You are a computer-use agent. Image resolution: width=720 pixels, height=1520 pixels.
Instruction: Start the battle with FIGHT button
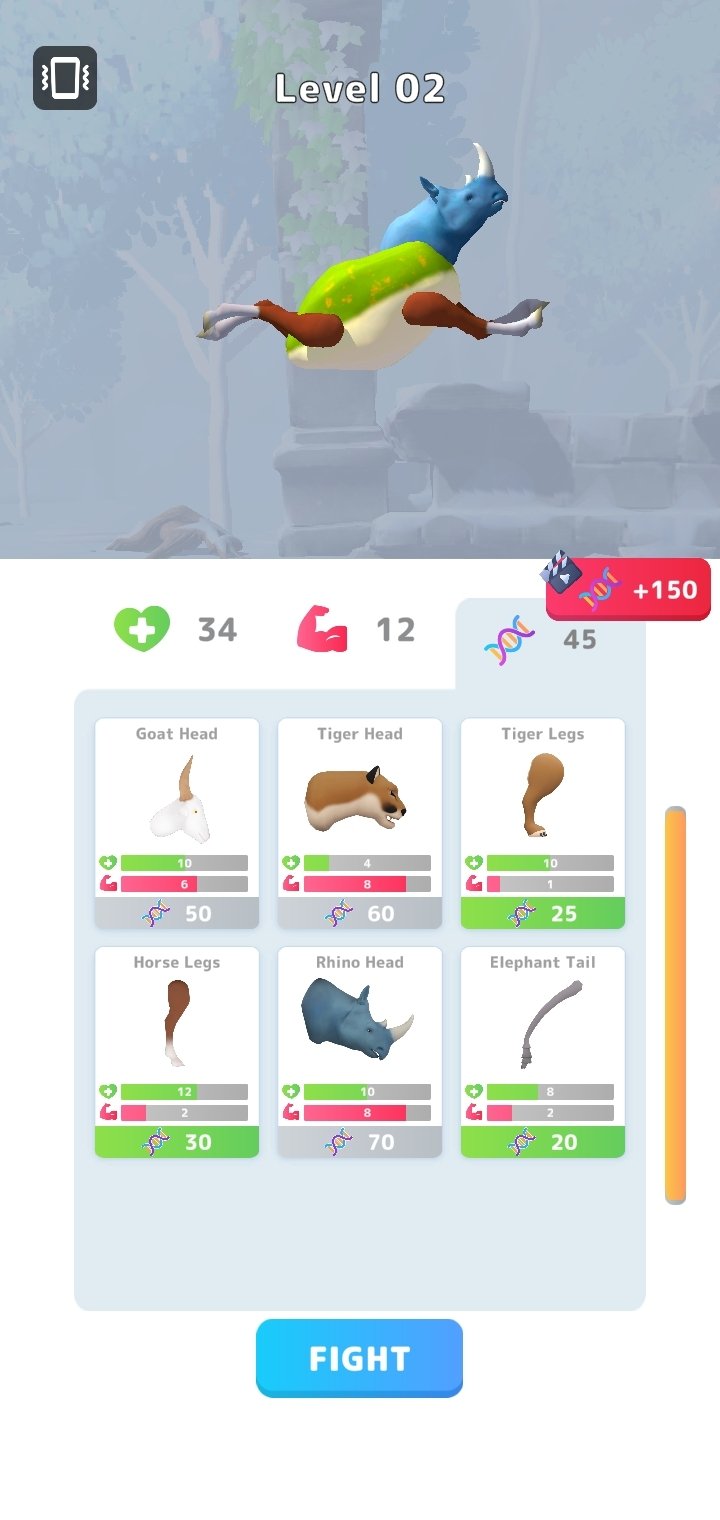(x=360, y=1358)
